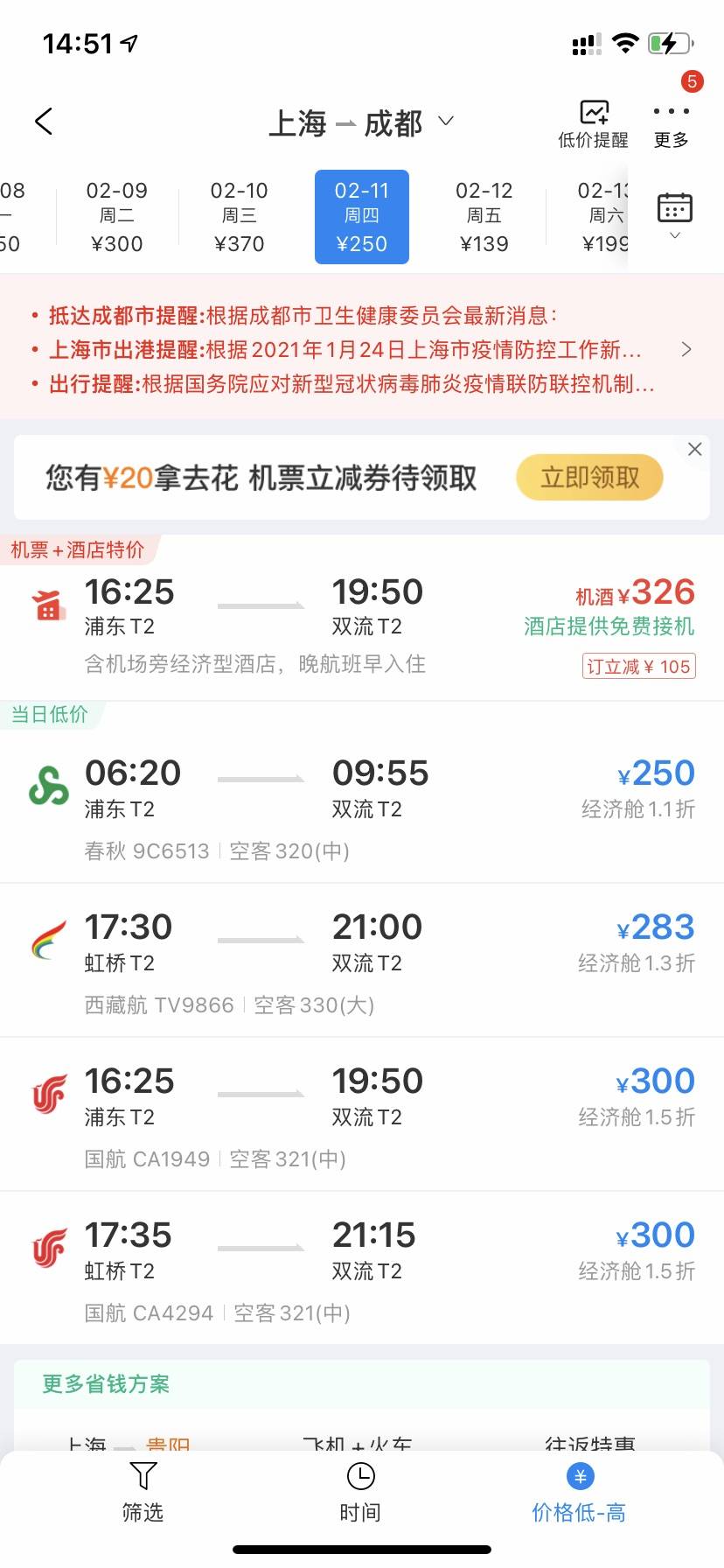Open the 更多 overflow menu

pos(671,123)
